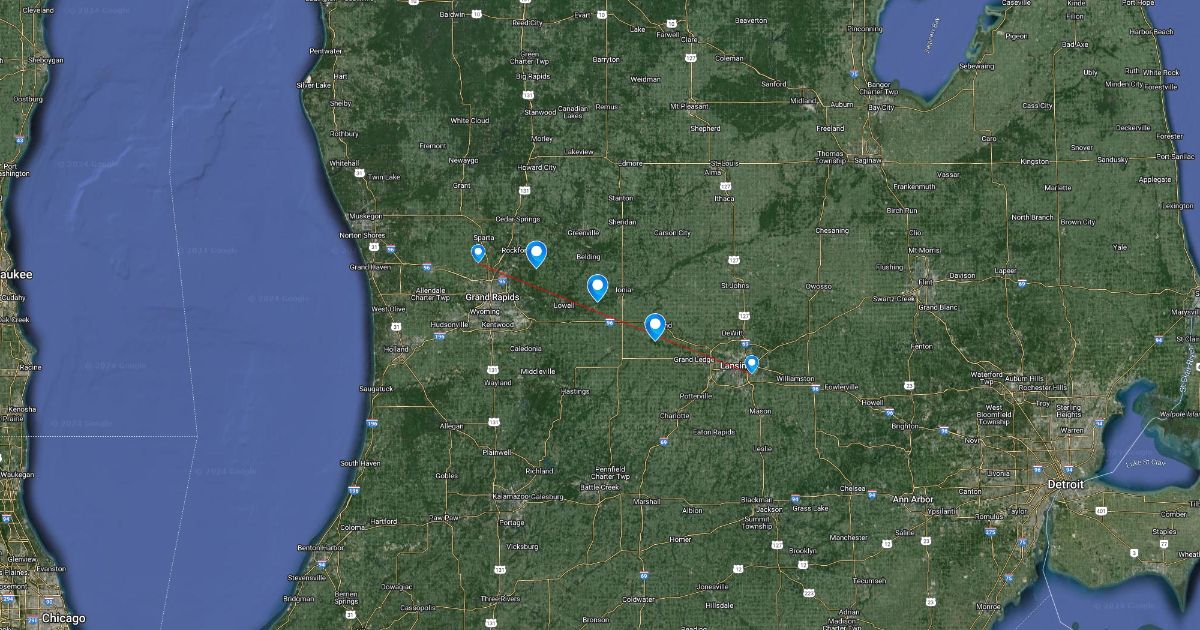Select the large pin beside Rockford

(x=536, y=253)
